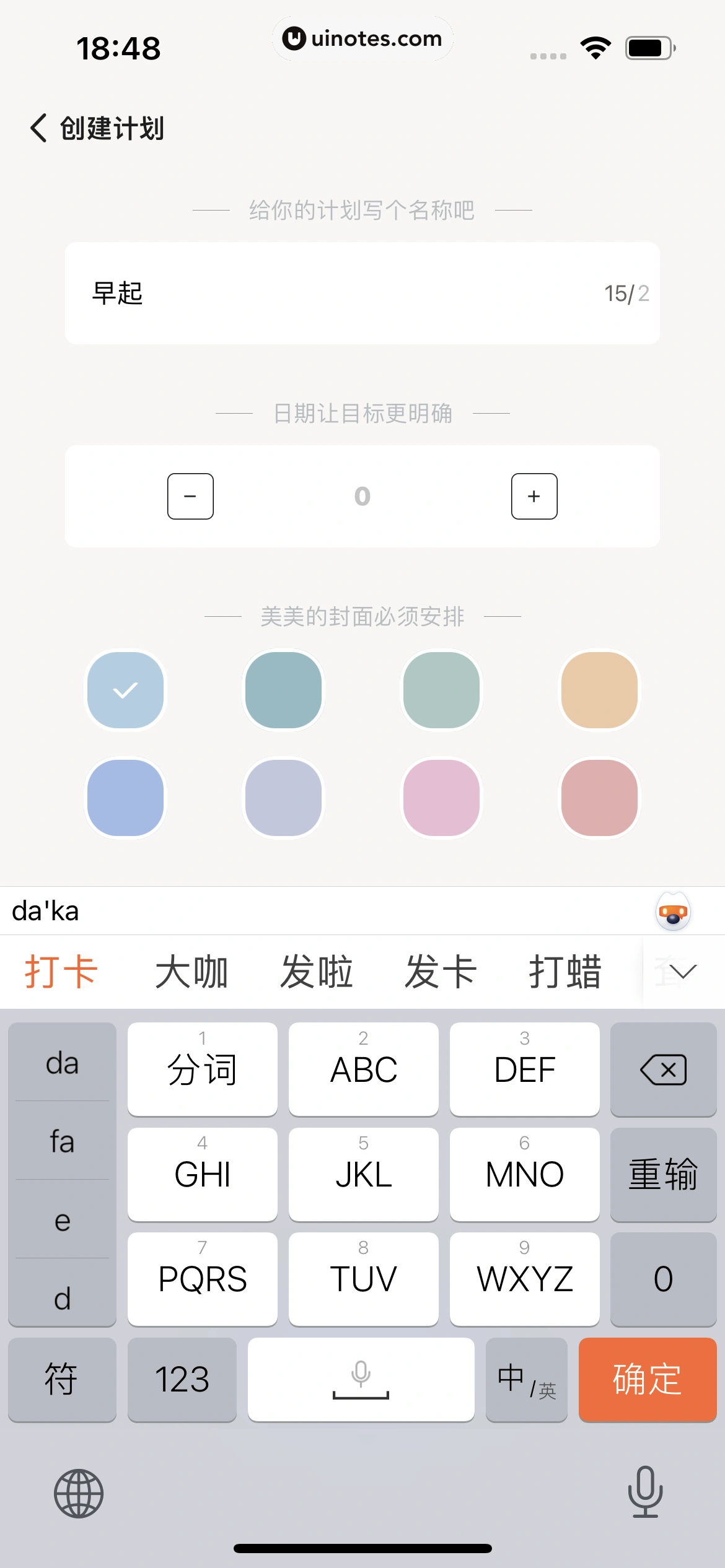Image resolution: width=725 pixels, height=1568 pixels.
Task: Select the teal blue cover color
Action: 283,690
